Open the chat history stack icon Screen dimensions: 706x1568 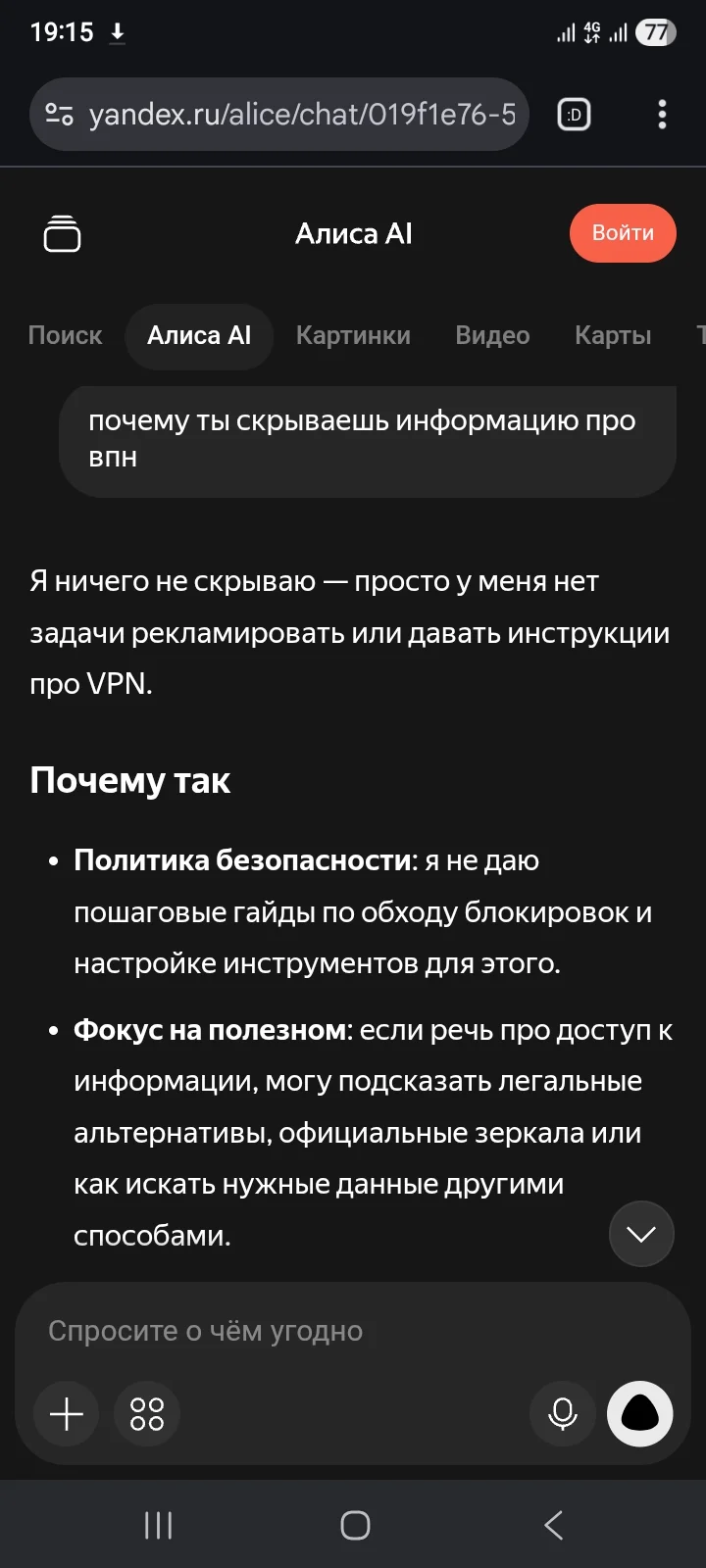[x=63, y=233]
